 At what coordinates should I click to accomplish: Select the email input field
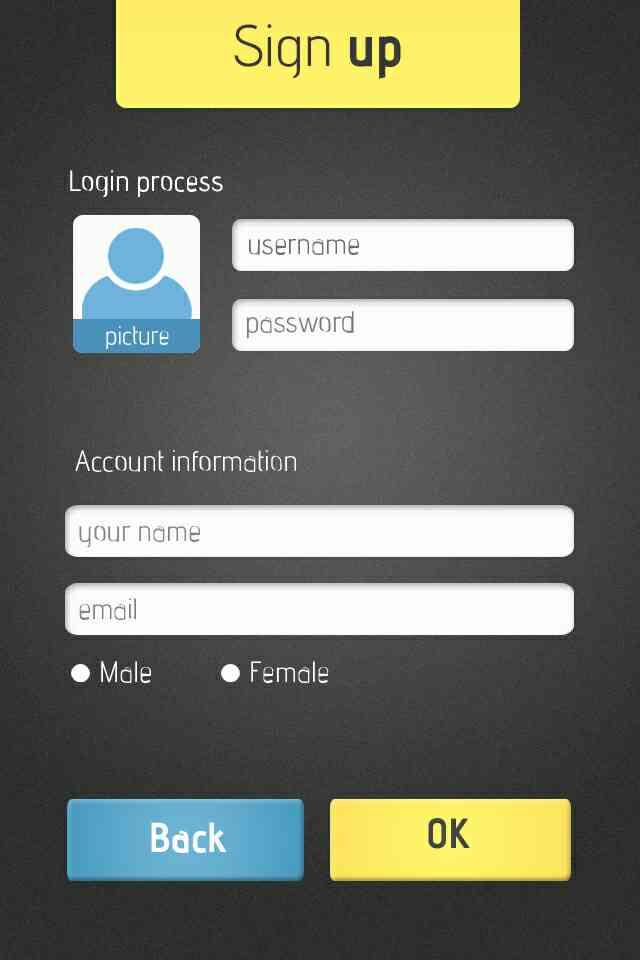319,609
